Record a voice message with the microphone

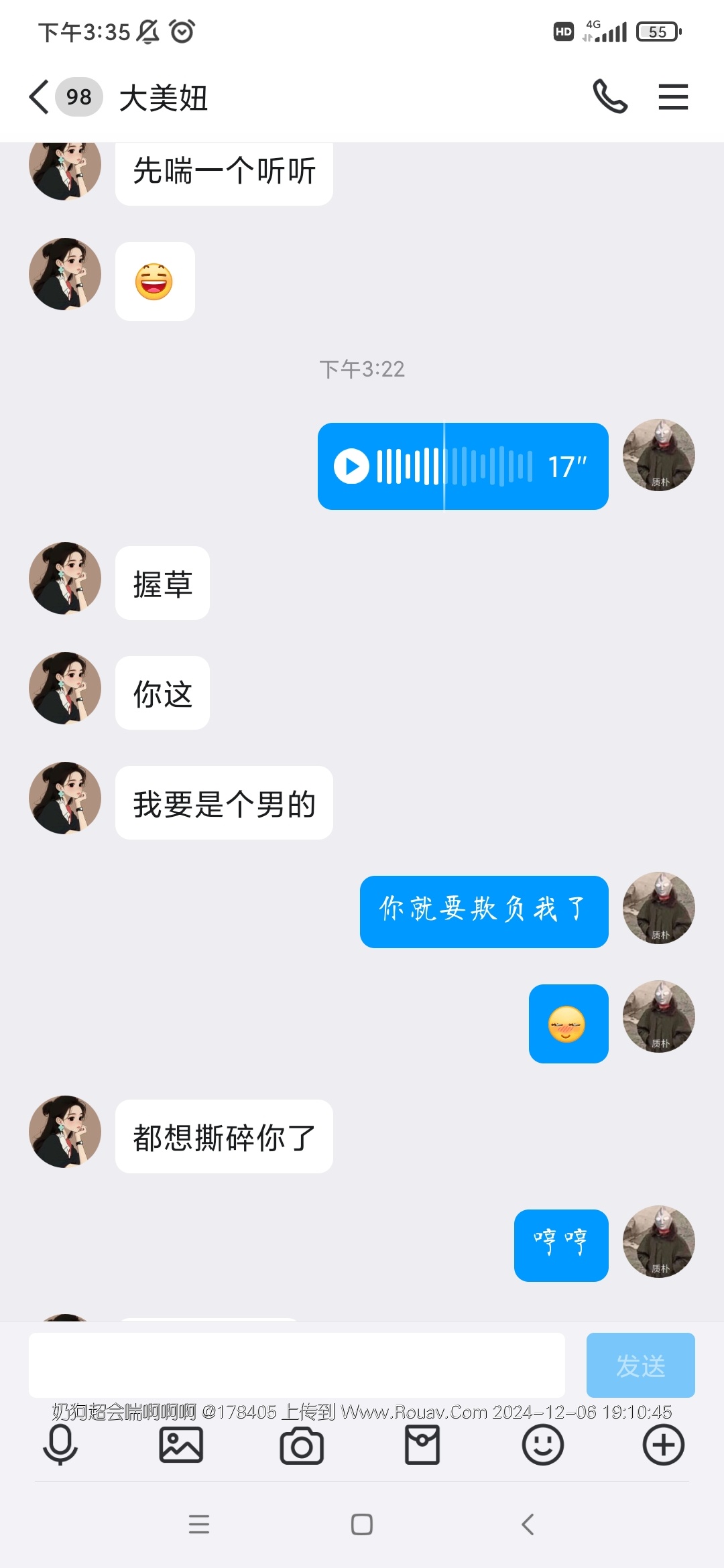[x=60, y=1445]
